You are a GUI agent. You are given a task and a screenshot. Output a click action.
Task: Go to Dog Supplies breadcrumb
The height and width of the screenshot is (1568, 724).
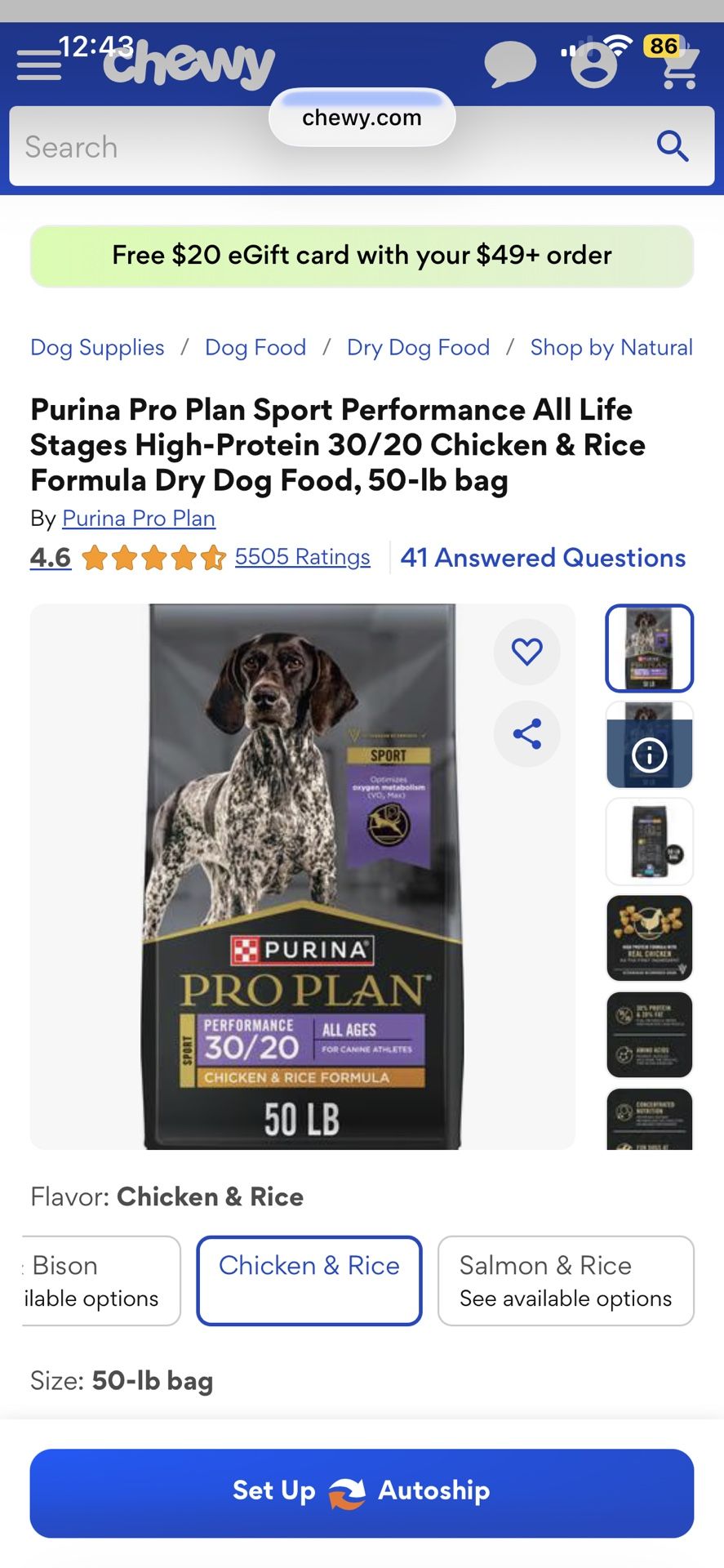pos(97,348)
